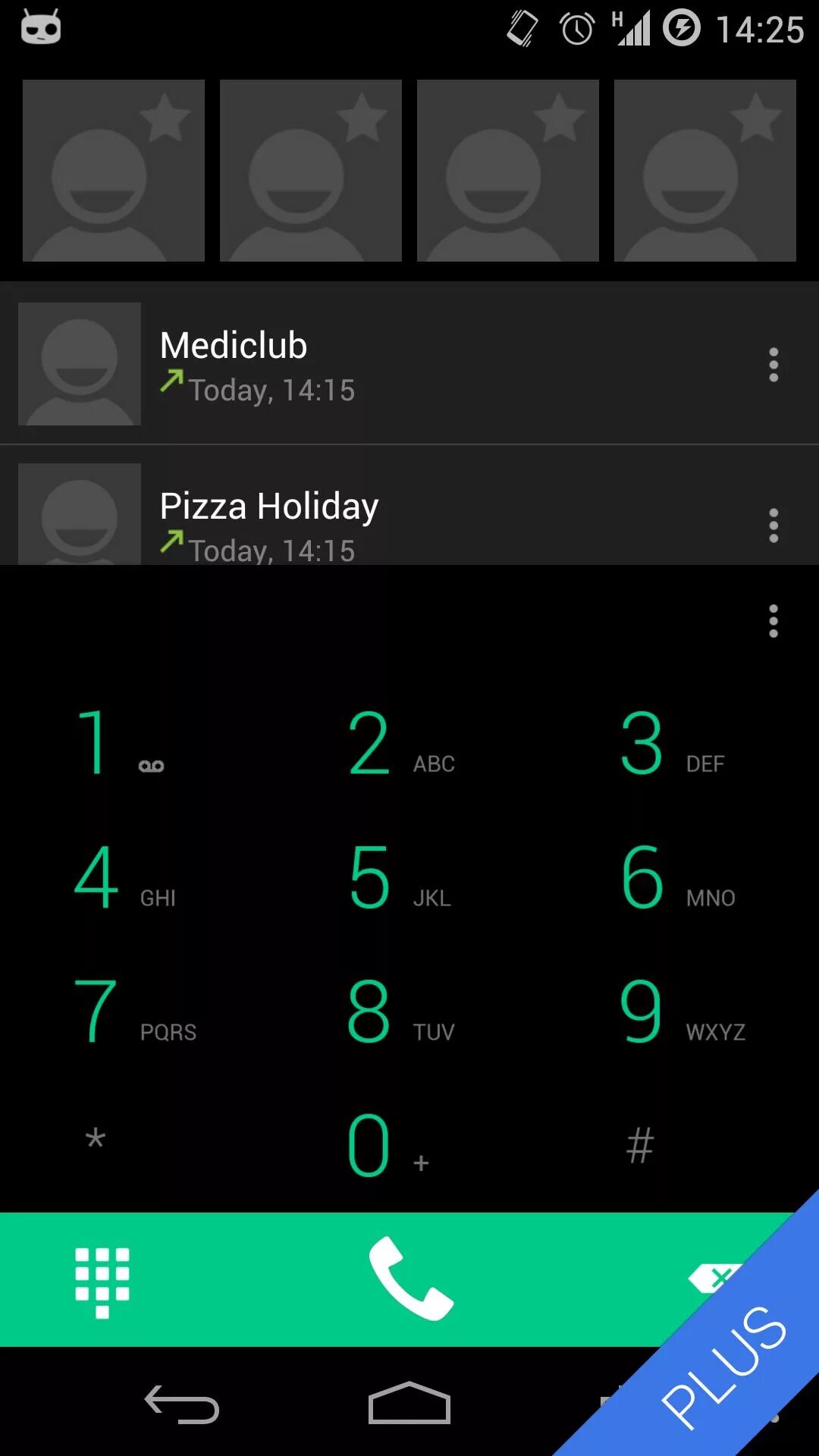This screenshot has width=819, height=1456.
Task: Open the overflow menu for Mediclub
Action: coord(773,366)
